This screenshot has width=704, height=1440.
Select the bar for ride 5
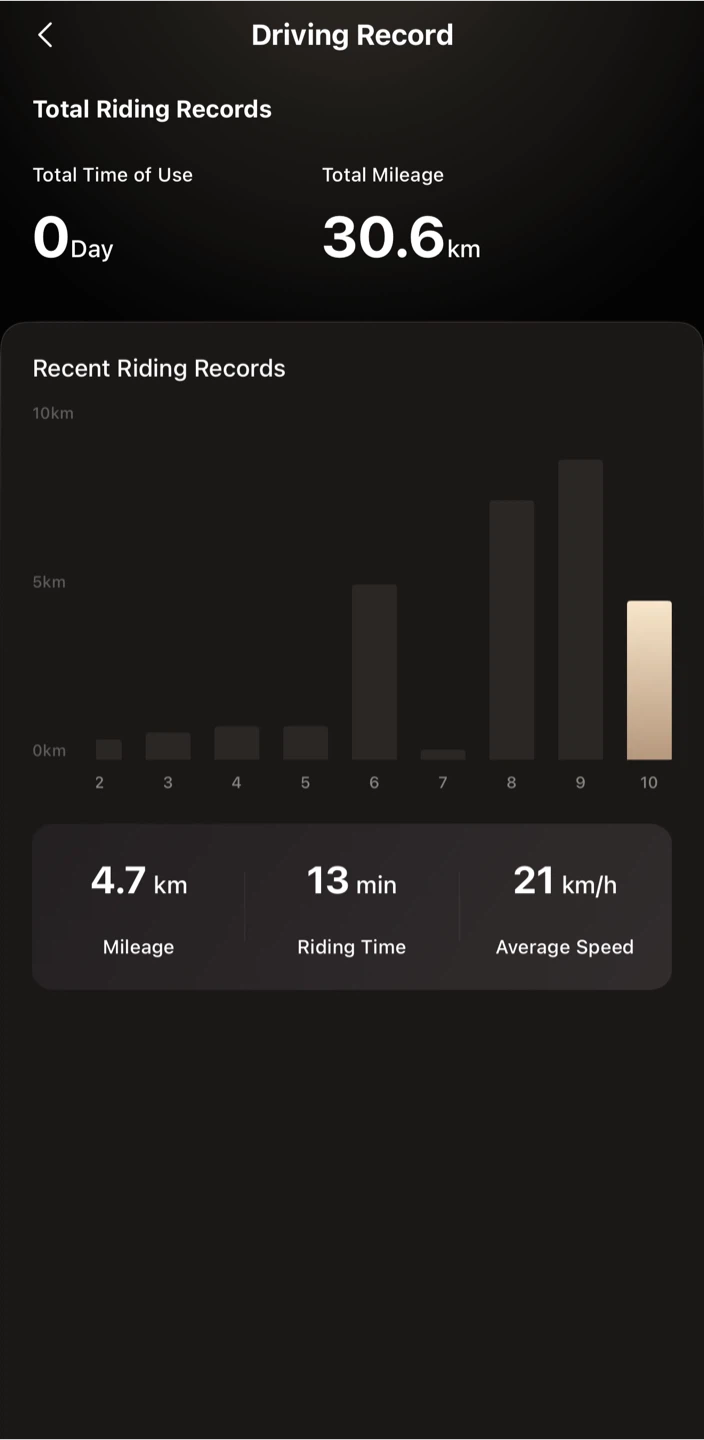coord(306,743)
